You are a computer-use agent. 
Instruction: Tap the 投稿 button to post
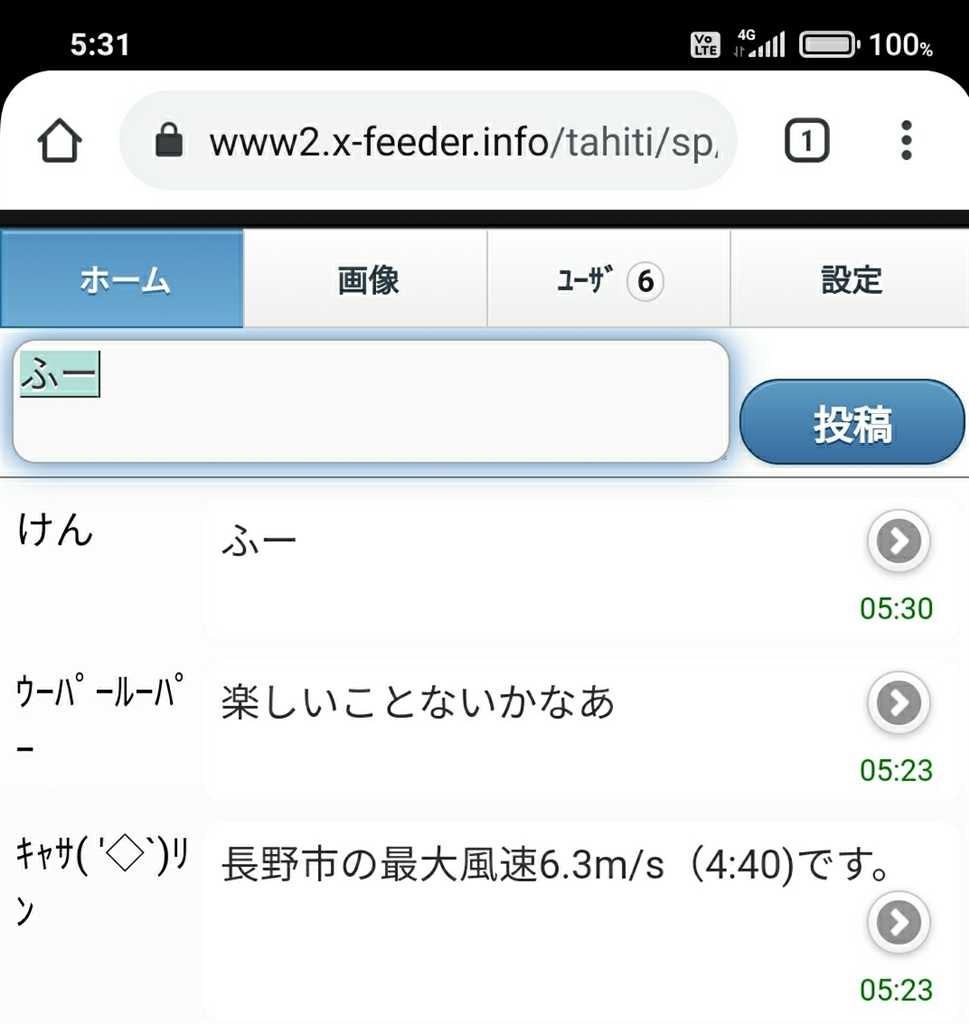(x=852, y=424)
